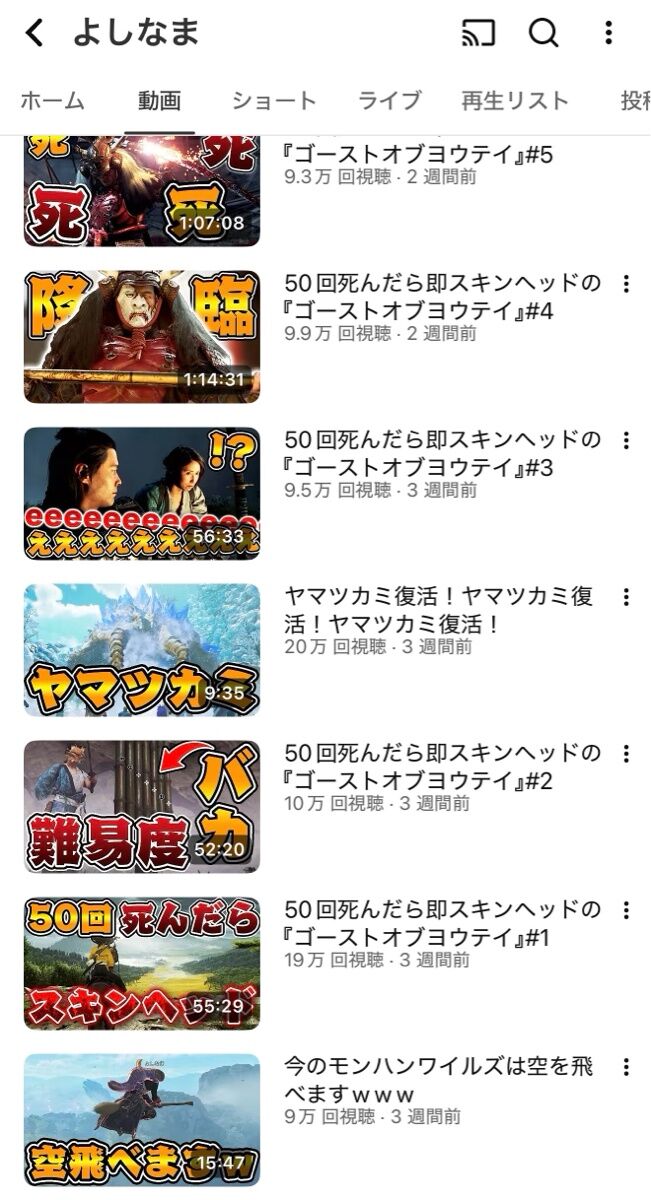
Task: Open more options for ゴーストオブヨウテイ #4
Action: point(626,284)
